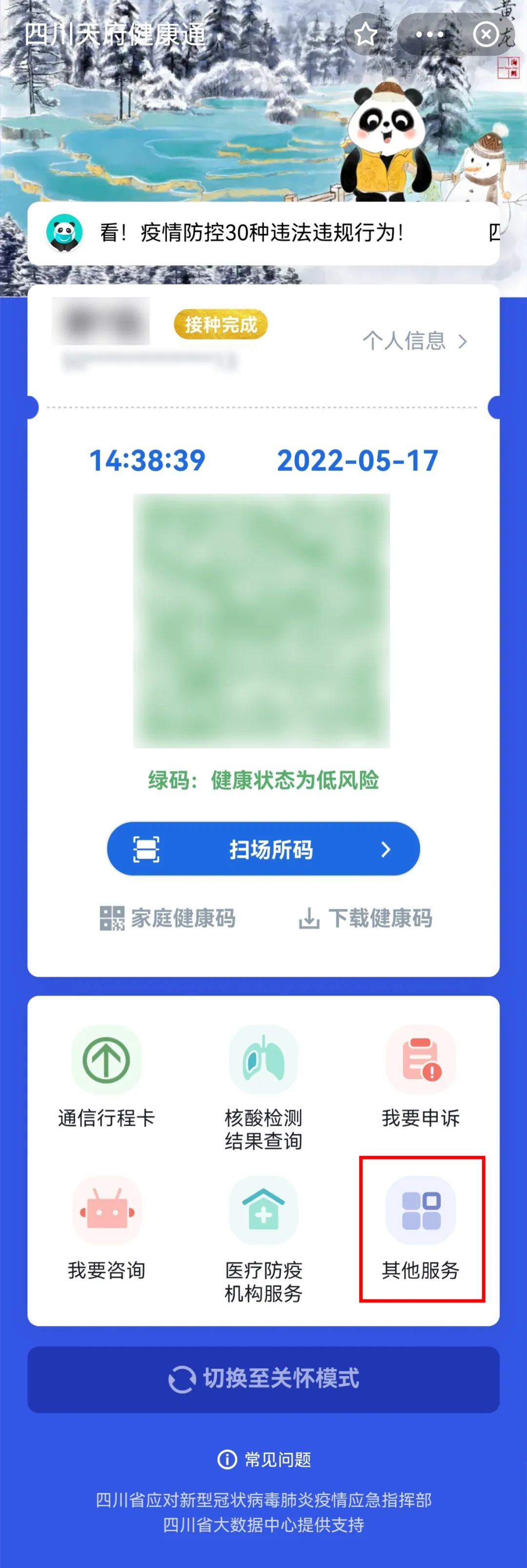The image size is (527, 1568).
Task: Open the three-dot more menu
Action: pyautogui.click(x=429, y=35)
